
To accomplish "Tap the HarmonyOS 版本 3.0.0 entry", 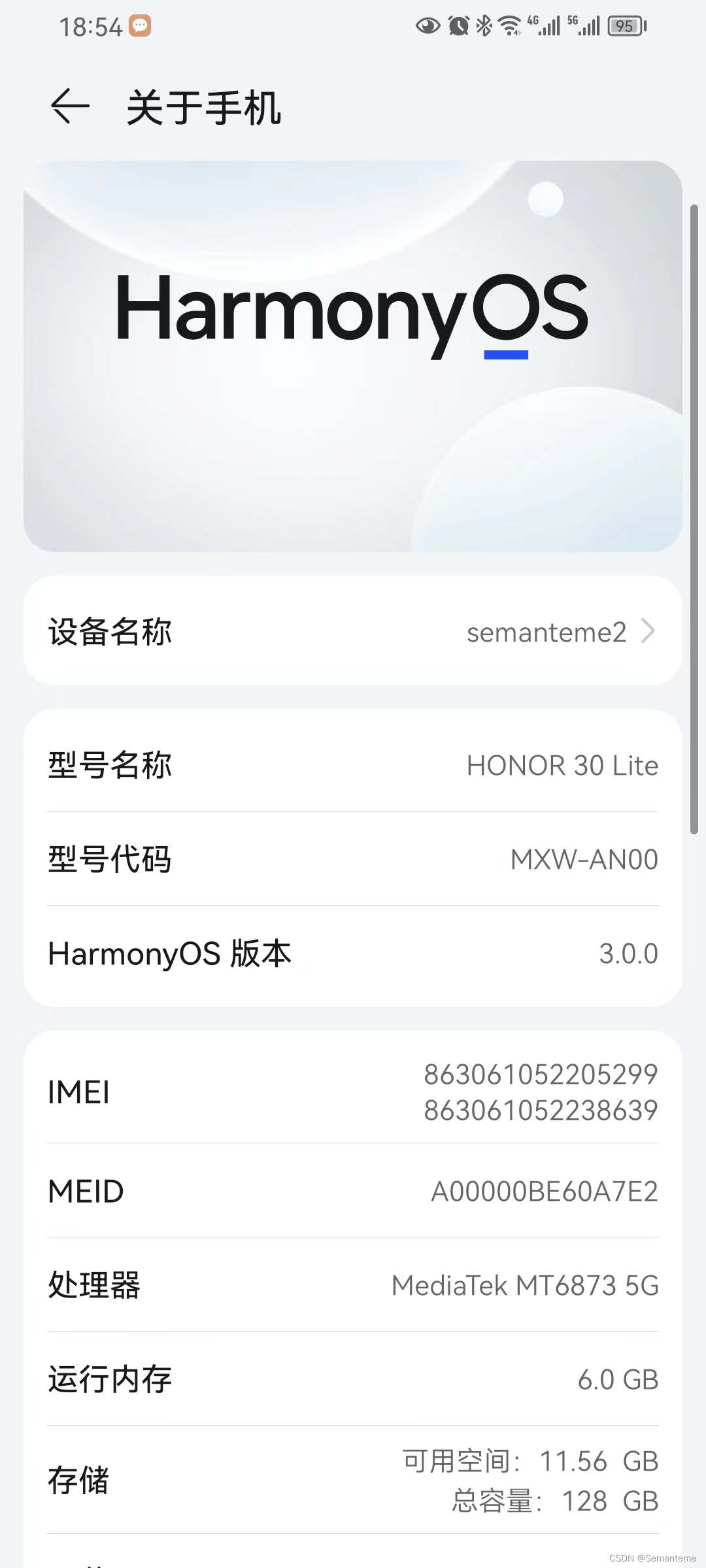I will tap(353, 954).
